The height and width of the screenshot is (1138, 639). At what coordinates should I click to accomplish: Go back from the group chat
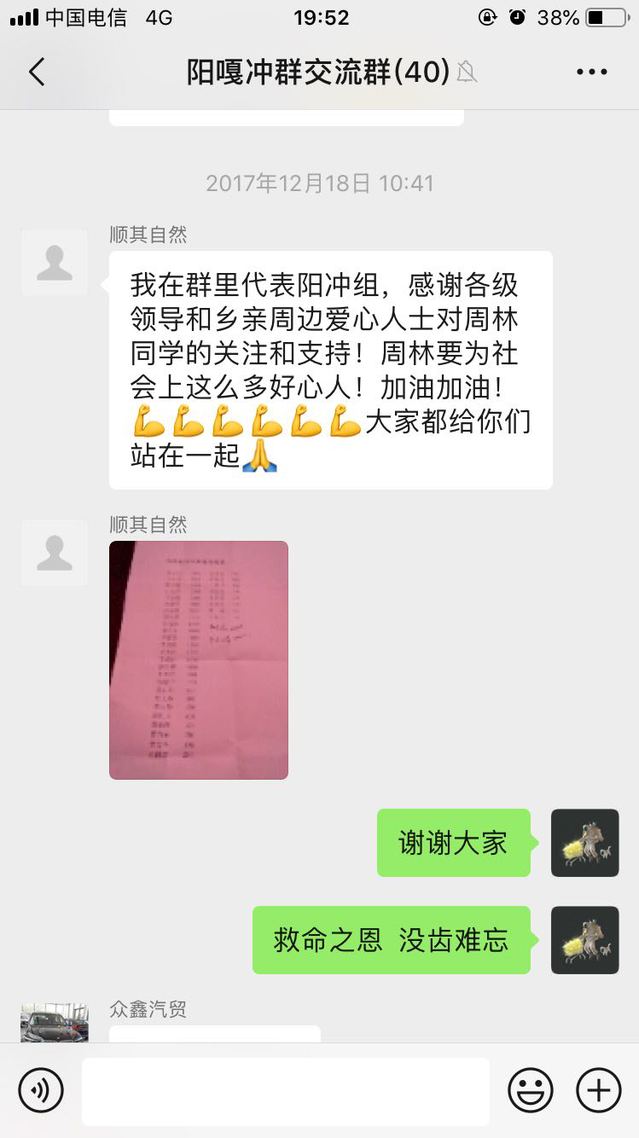click(37, 72)
